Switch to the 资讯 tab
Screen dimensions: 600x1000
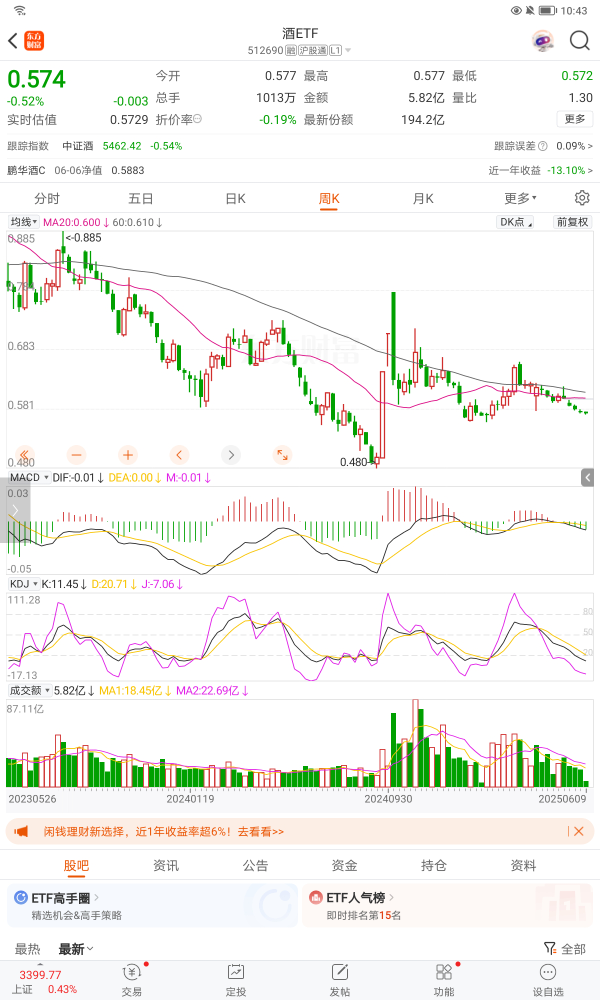coord(165,866)
